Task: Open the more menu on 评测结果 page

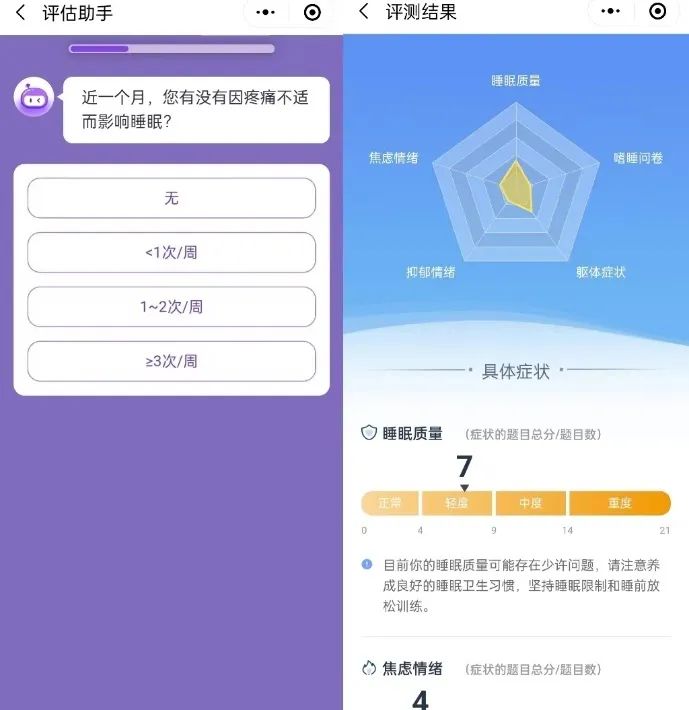Action: (x=609, y=12)
